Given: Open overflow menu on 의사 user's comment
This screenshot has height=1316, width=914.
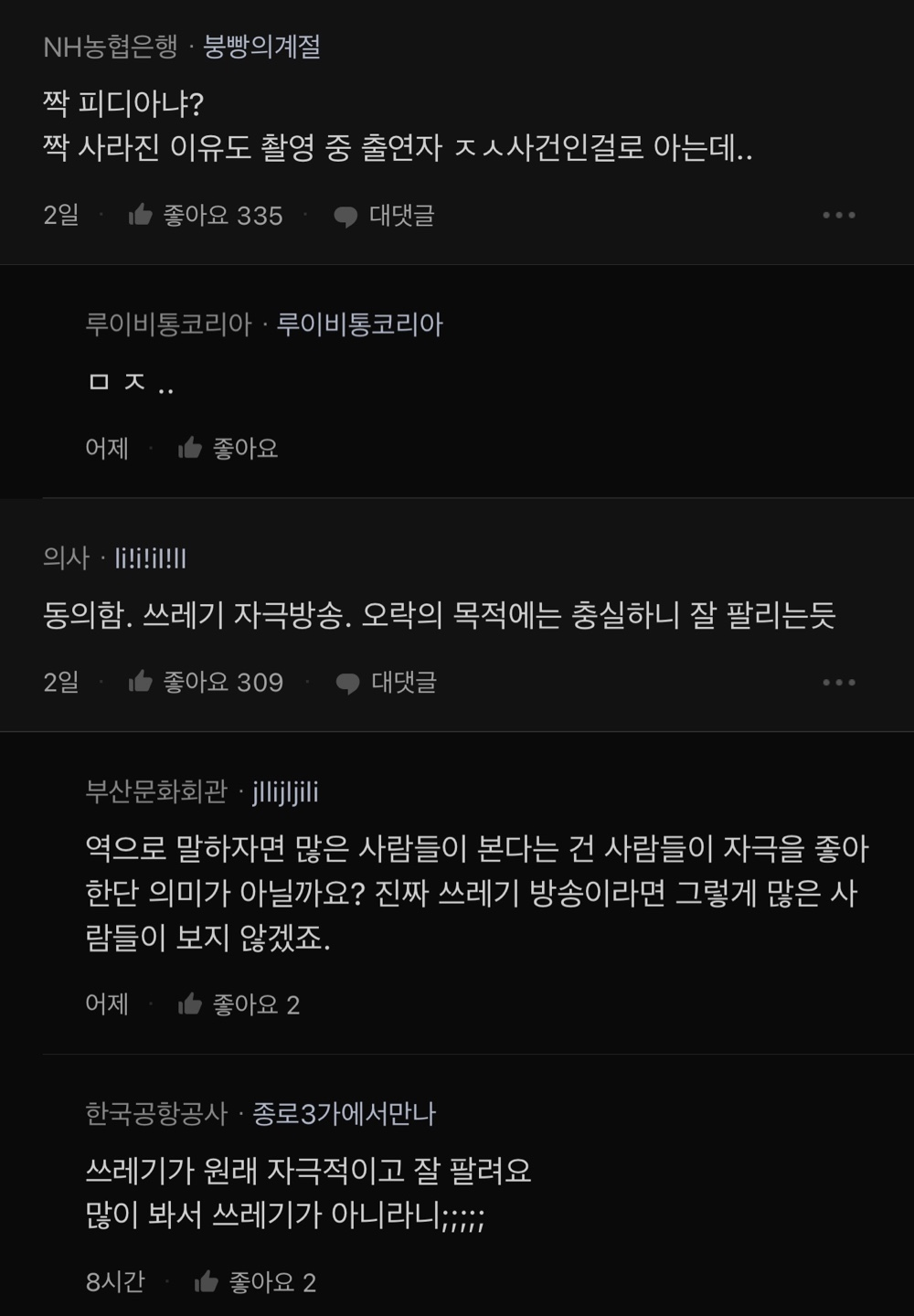Looking at the screenshot, I should coord(838,683).
